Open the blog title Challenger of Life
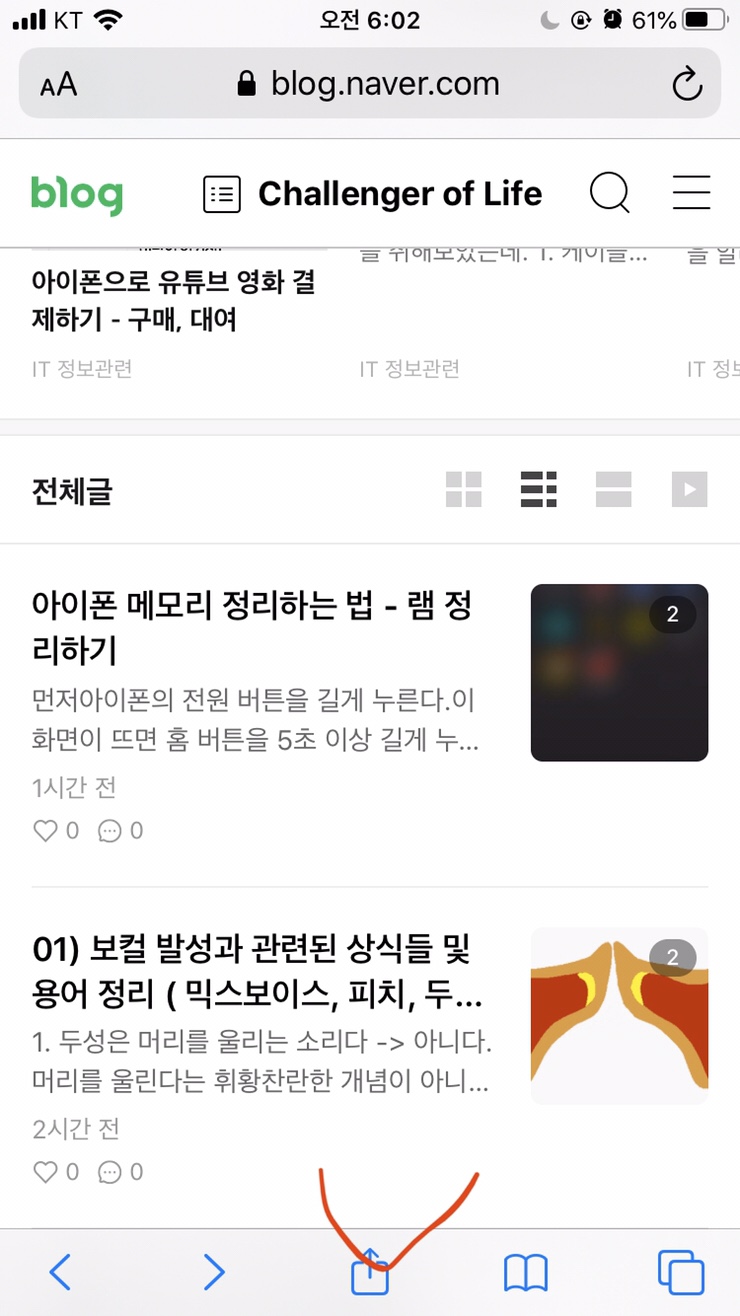The height and width of the screenshot is (1316, 740). coord(400,193)
